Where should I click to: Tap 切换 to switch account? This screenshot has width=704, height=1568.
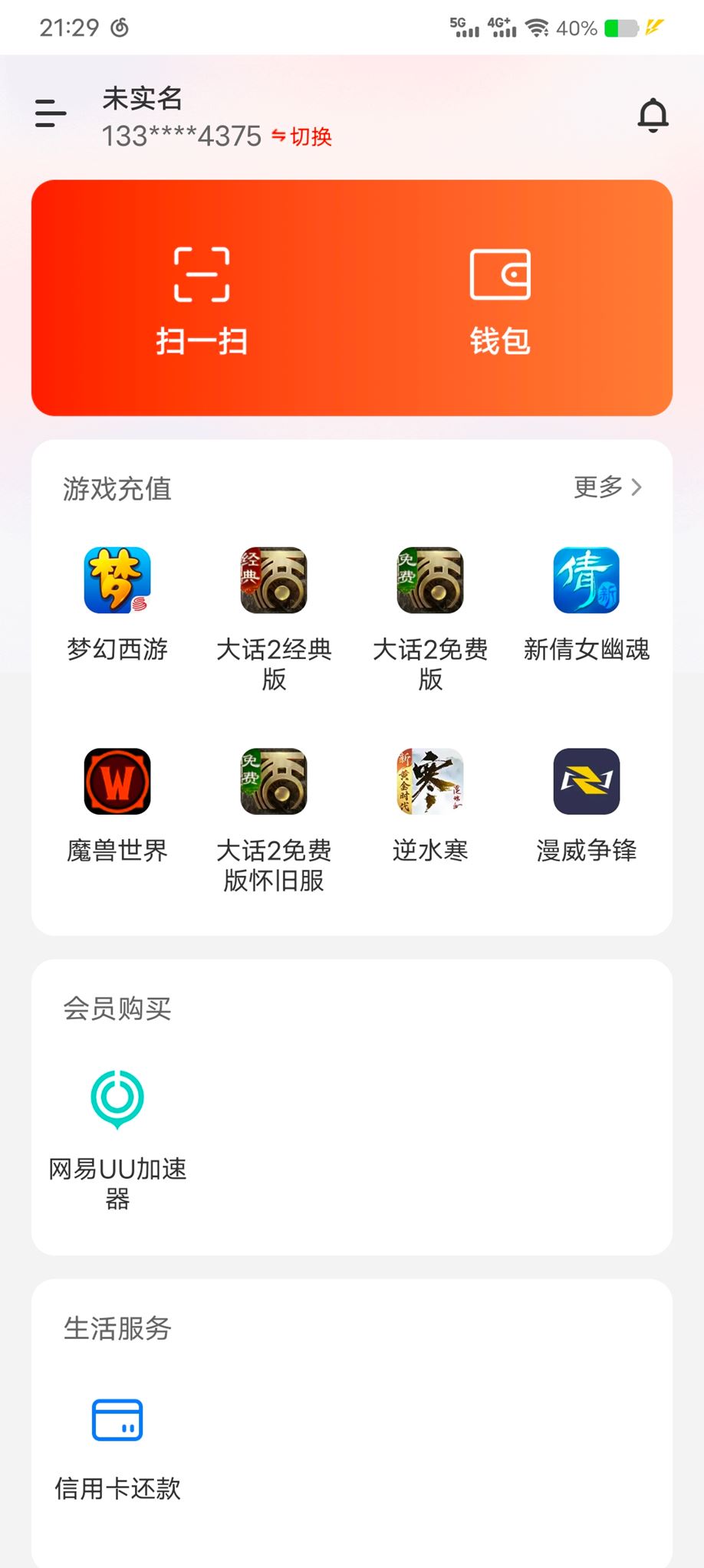pos(302,136)
